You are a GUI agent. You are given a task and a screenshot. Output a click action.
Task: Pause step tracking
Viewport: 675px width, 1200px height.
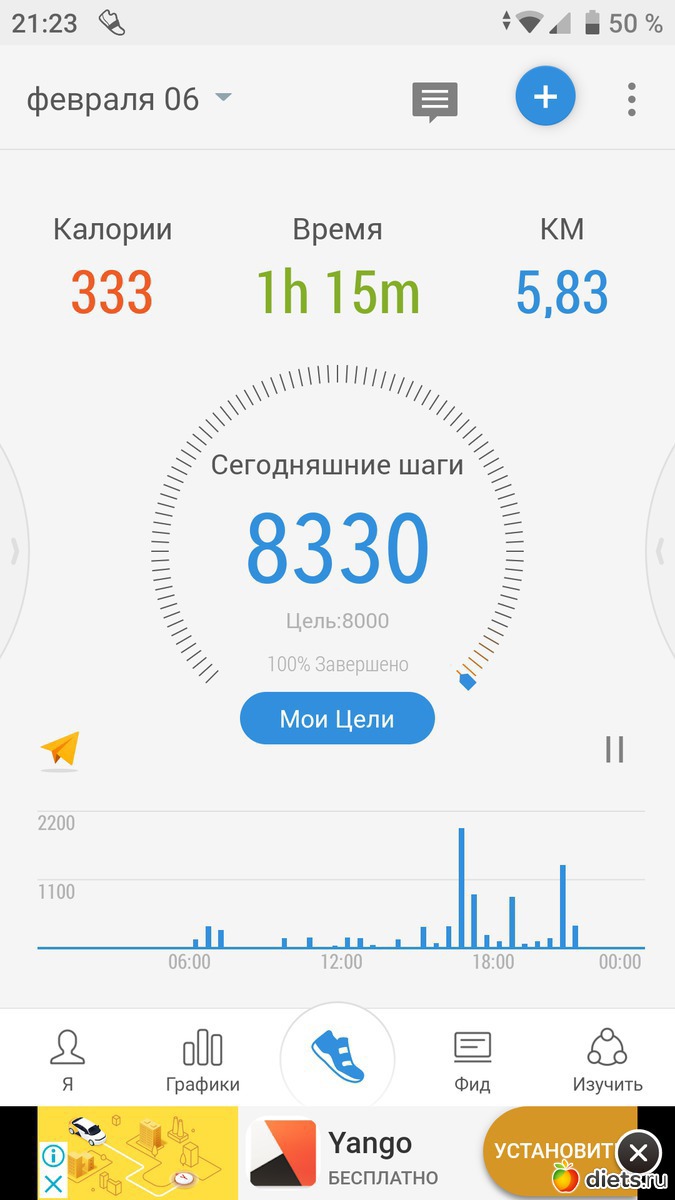[x=614, y=749]
